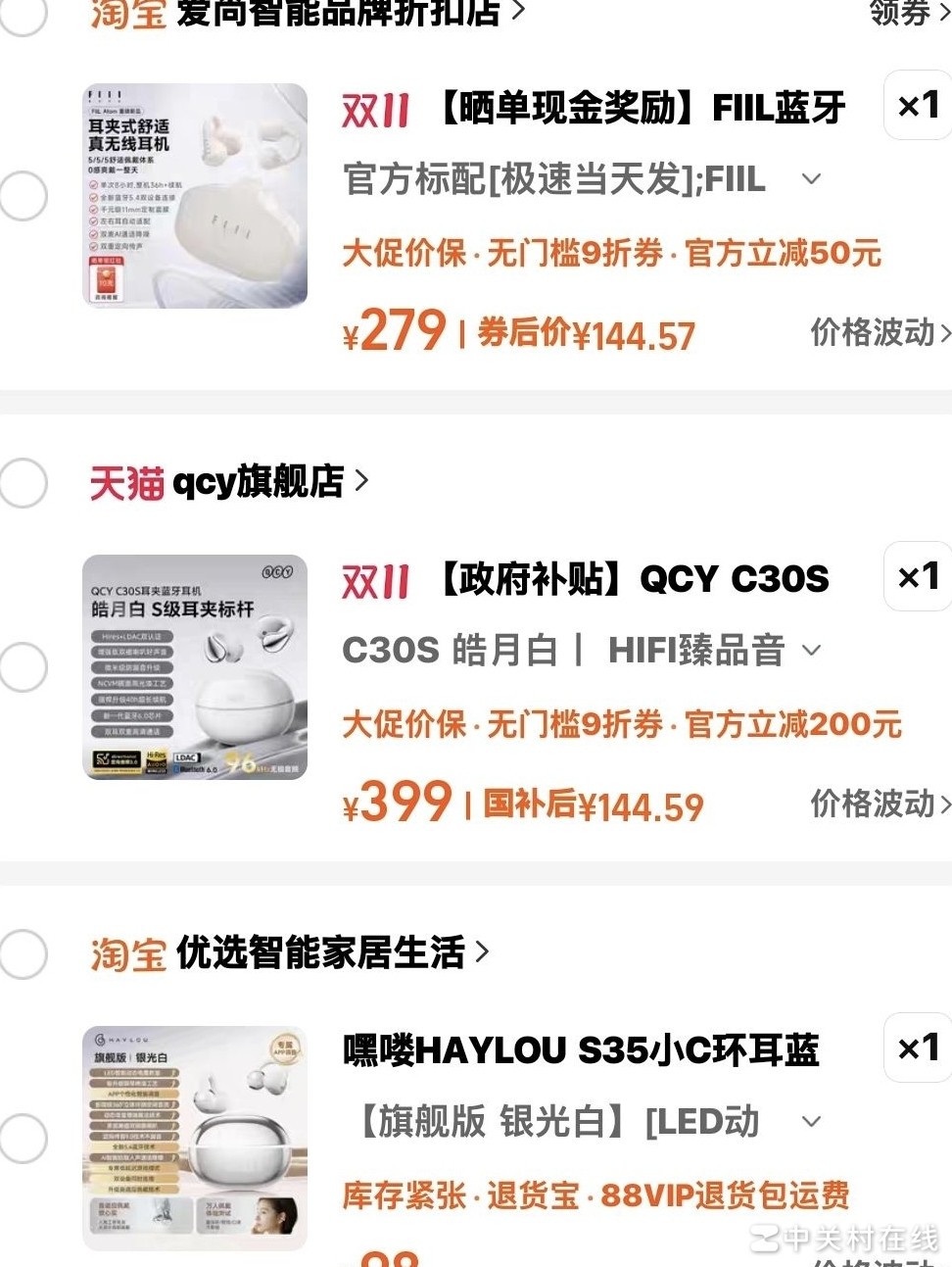Change quantity ×1 of the FIIL earphone
This screenshot has width=952, height=1267.
918,106
